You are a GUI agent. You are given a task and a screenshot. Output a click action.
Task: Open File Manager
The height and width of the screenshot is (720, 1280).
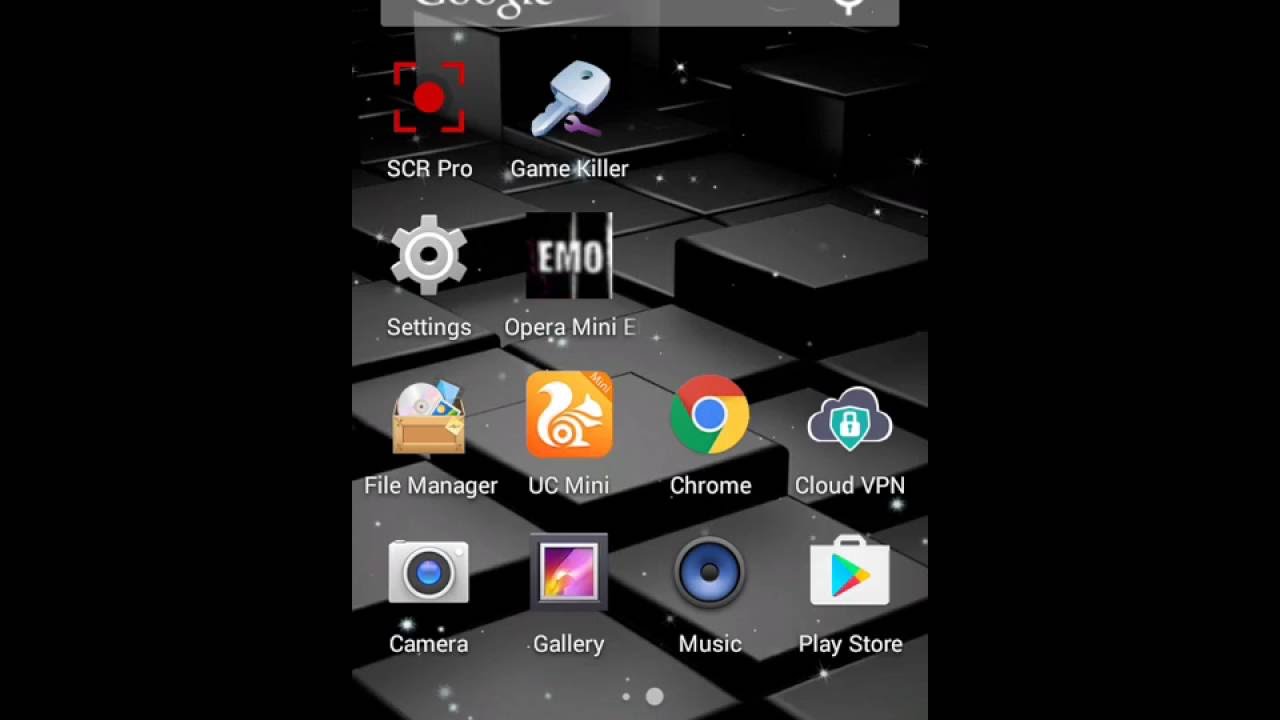(429, 416)
